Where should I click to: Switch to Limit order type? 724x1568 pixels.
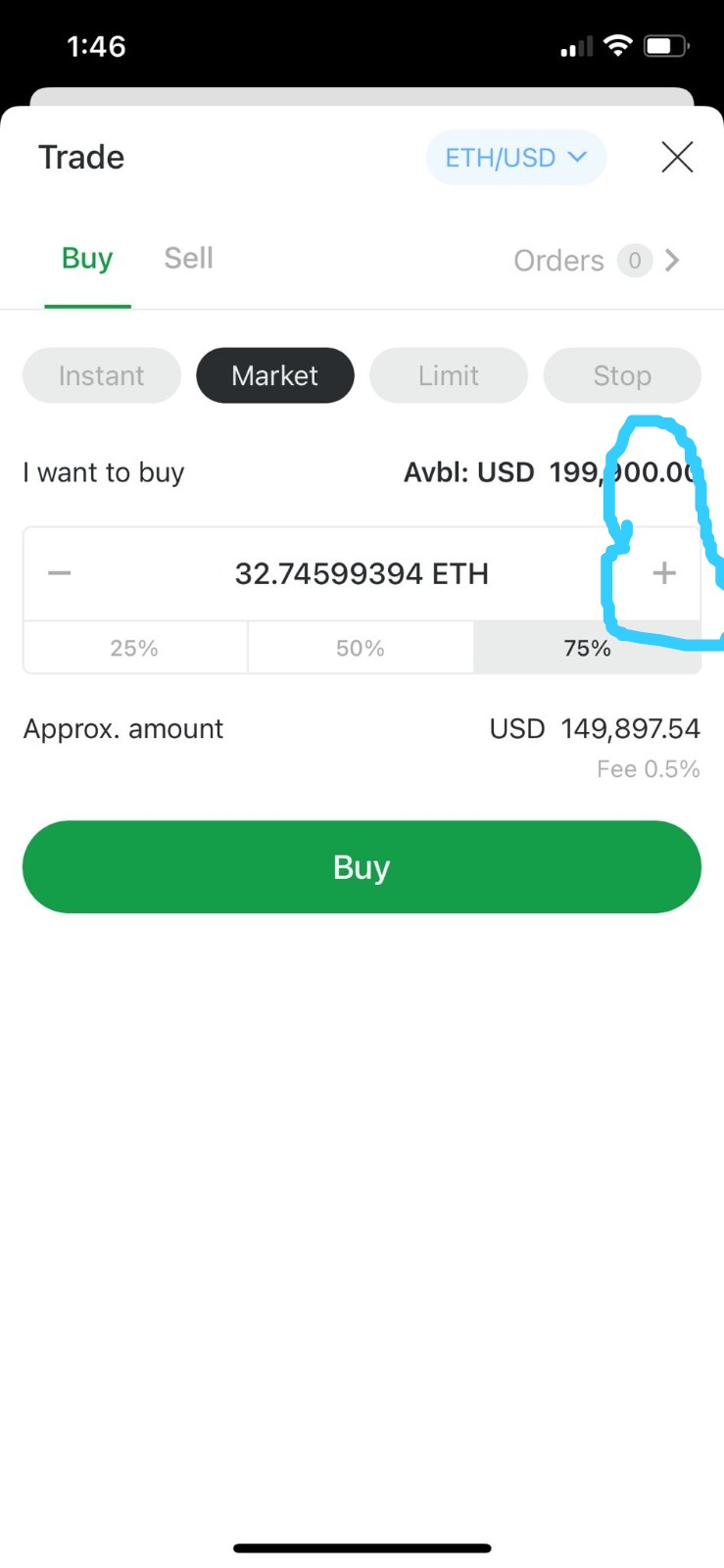pos(448,375)
